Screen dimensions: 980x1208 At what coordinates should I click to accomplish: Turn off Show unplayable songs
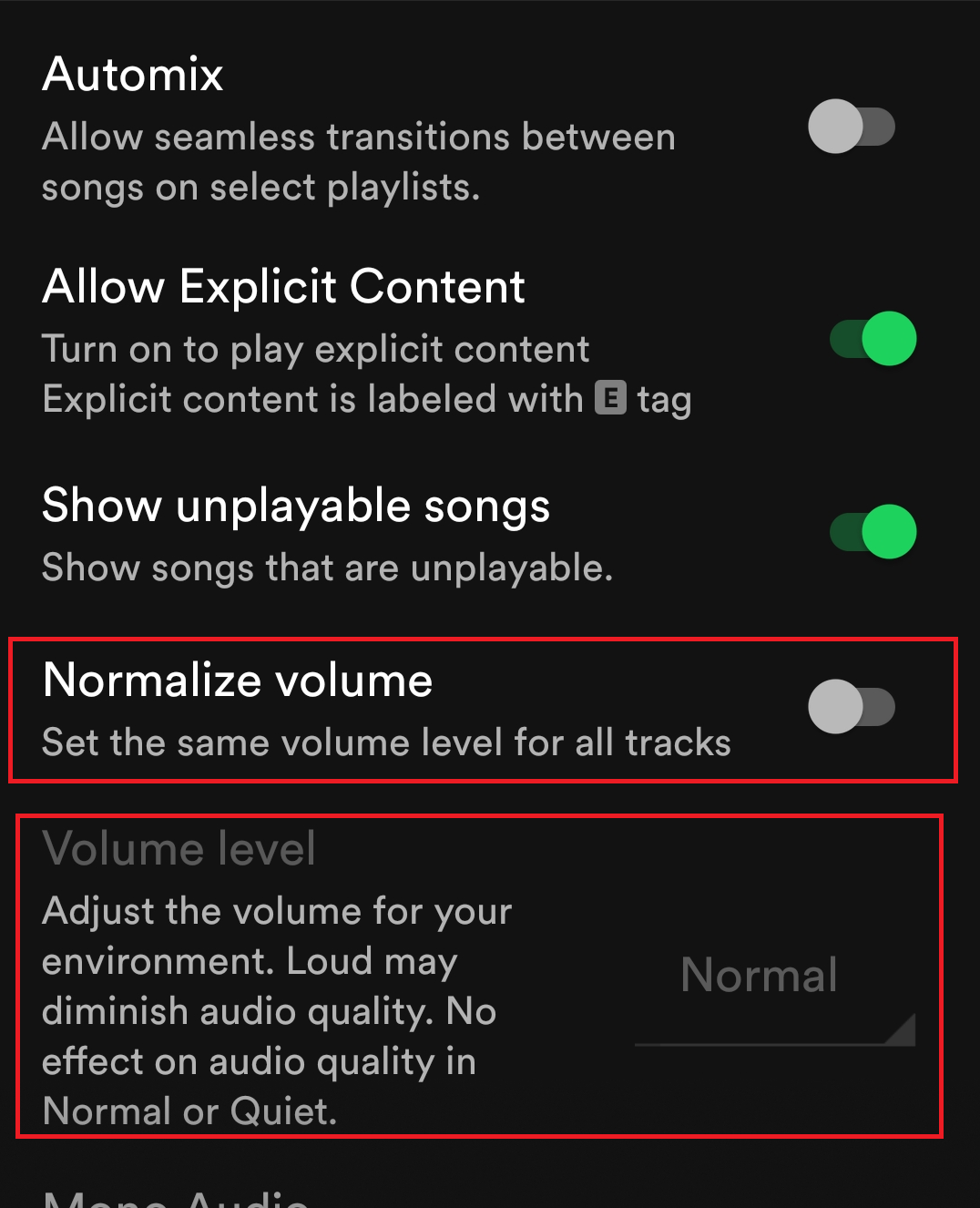[872, 531]
